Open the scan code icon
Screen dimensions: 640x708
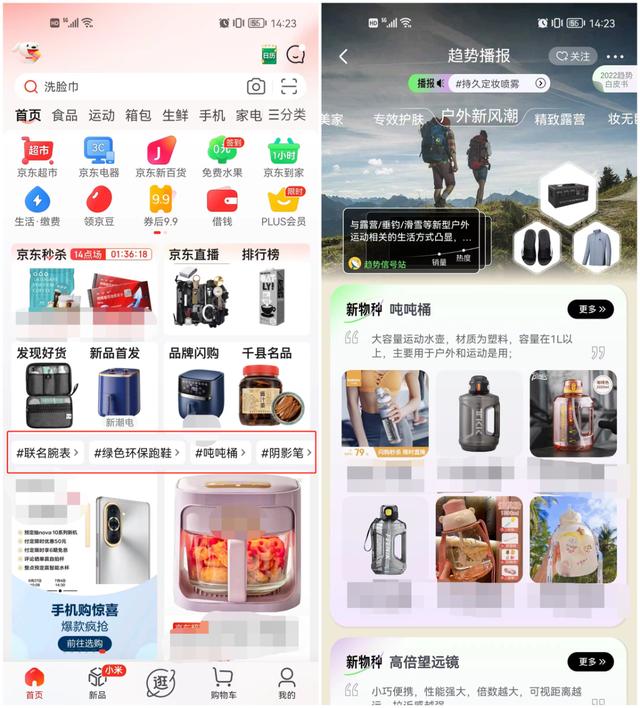click(289, 87)
